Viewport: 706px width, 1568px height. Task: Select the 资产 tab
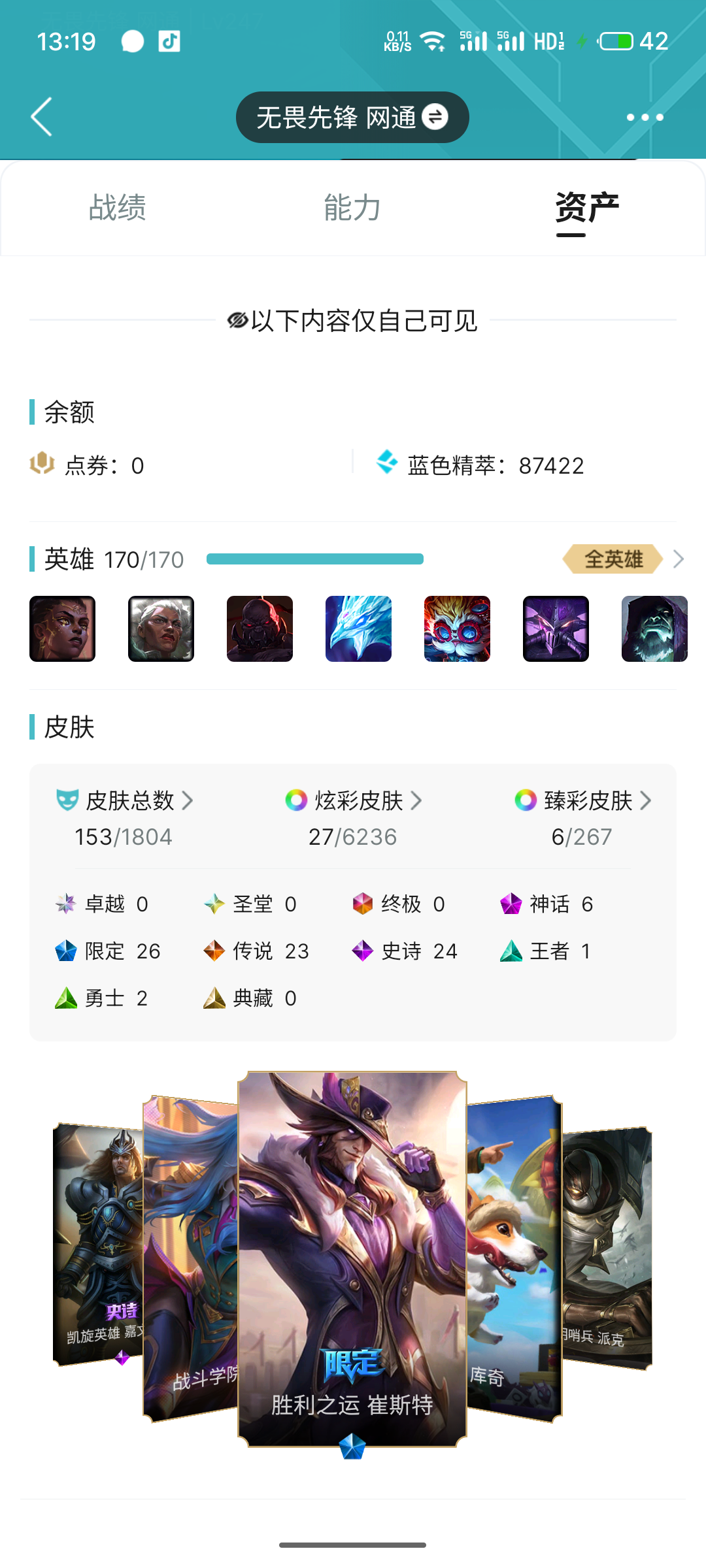pos(587,208)
